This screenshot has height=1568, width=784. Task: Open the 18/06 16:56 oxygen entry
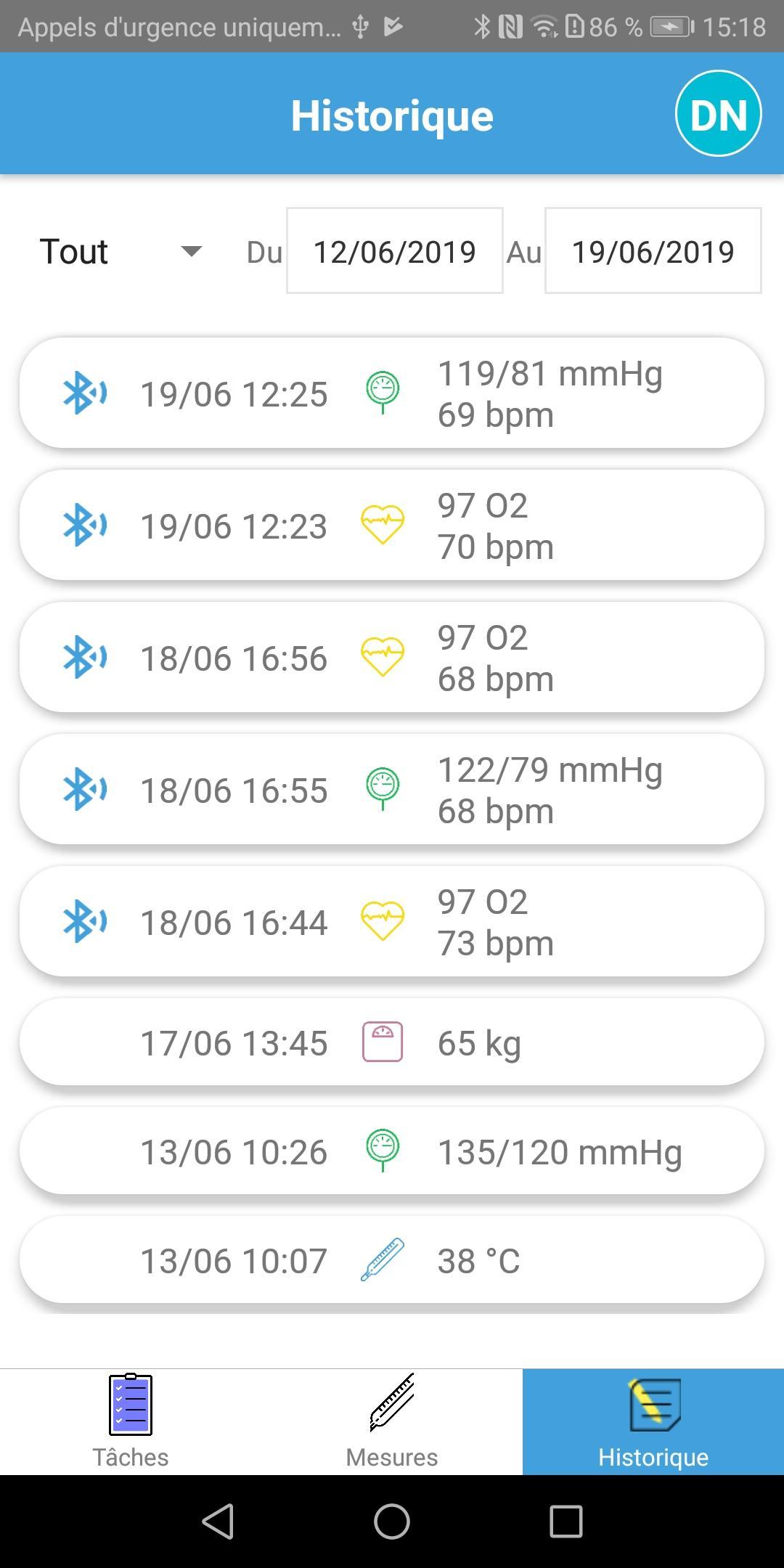pyautogui.click(x=392, y=657)
